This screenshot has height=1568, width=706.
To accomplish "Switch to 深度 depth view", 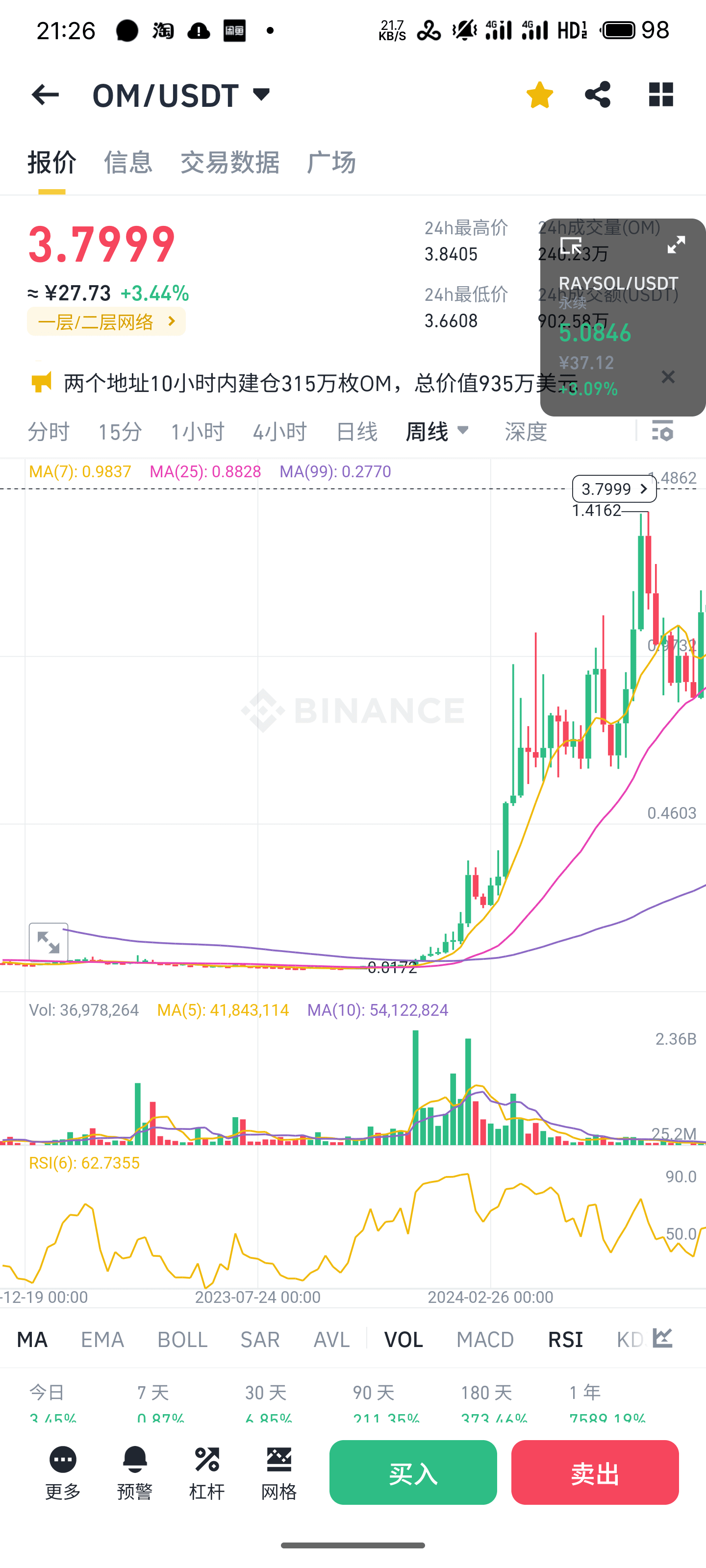I will [526, 432].
